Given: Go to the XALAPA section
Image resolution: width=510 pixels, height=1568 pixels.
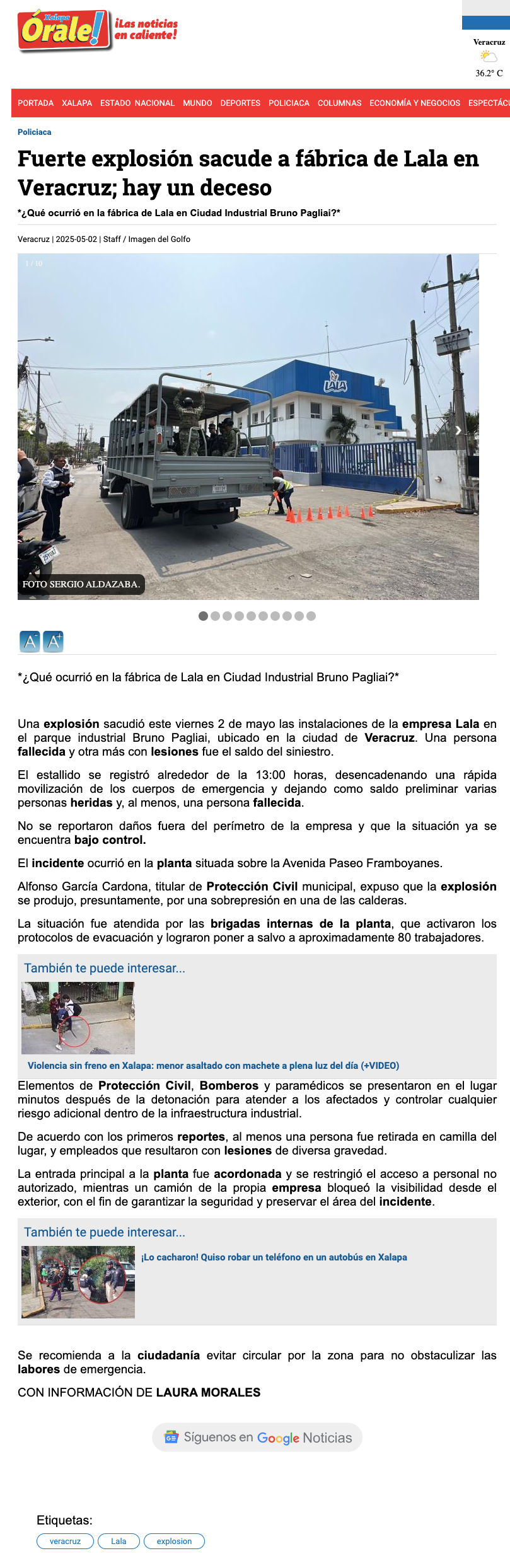Looking at the screenshot, I should coord(77,103).
